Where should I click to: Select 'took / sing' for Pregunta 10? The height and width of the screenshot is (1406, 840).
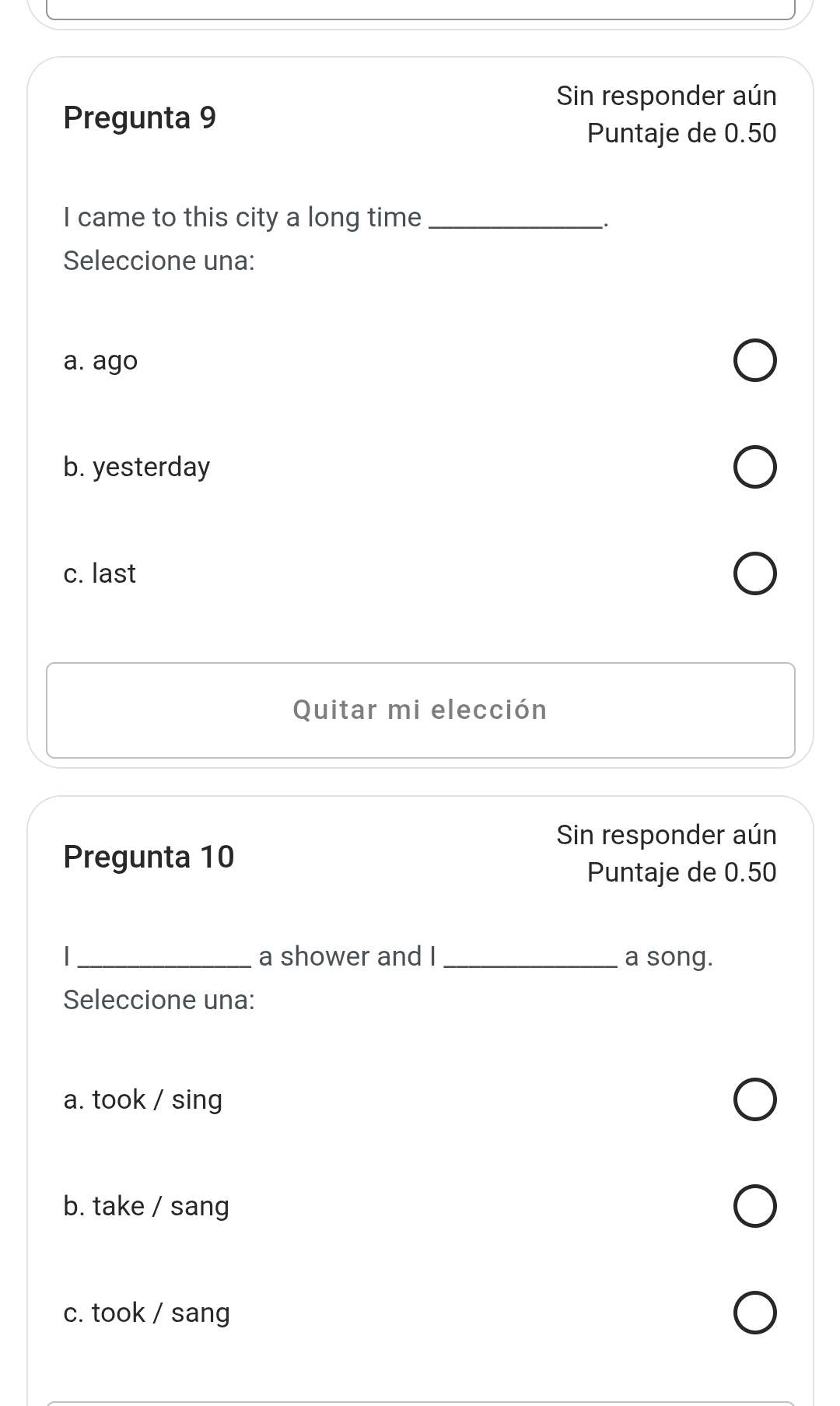(x=754, y=1100)
